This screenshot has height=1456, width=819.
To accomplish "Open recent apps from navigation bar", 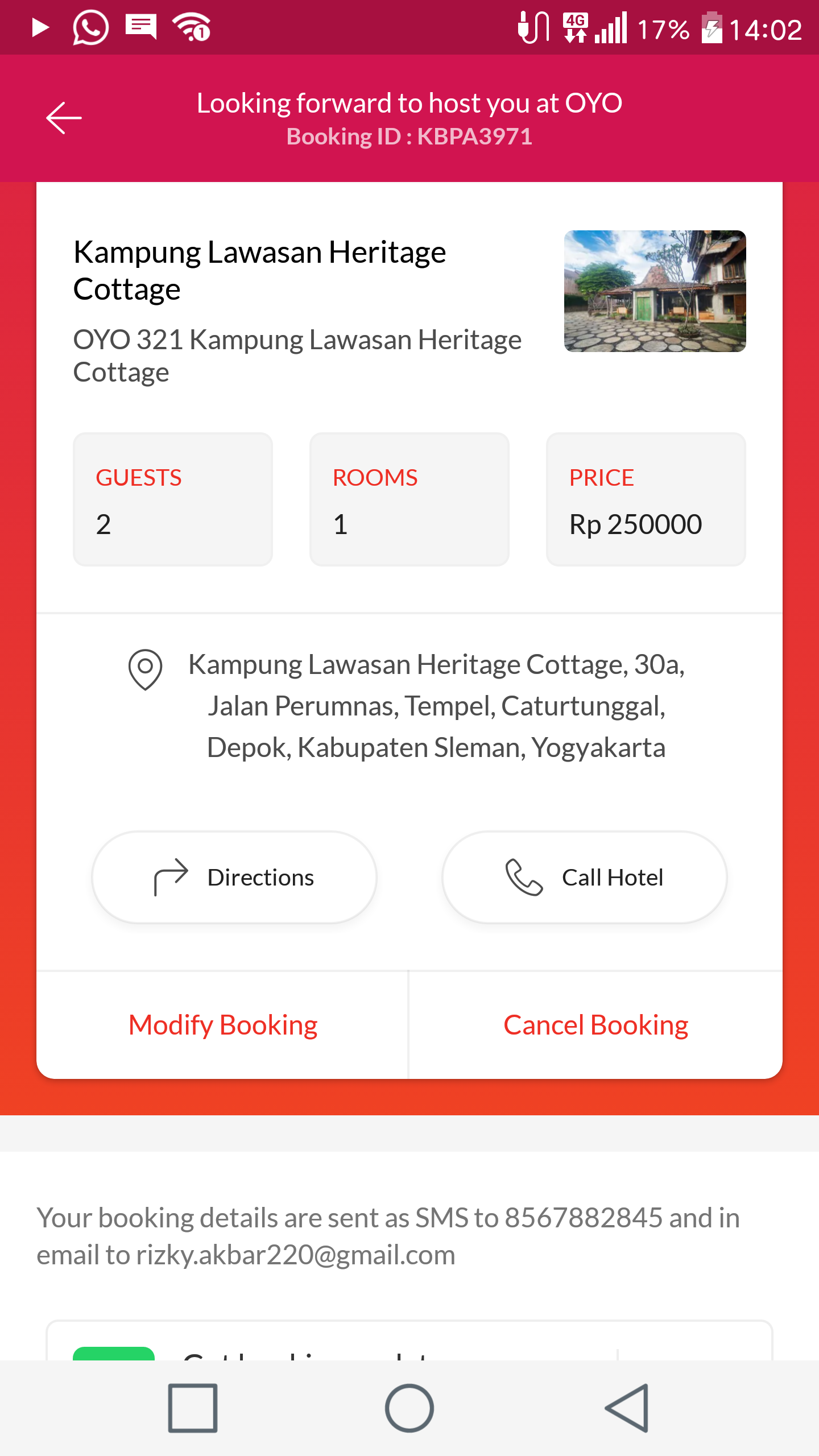I will click(x=193, y=1408).
